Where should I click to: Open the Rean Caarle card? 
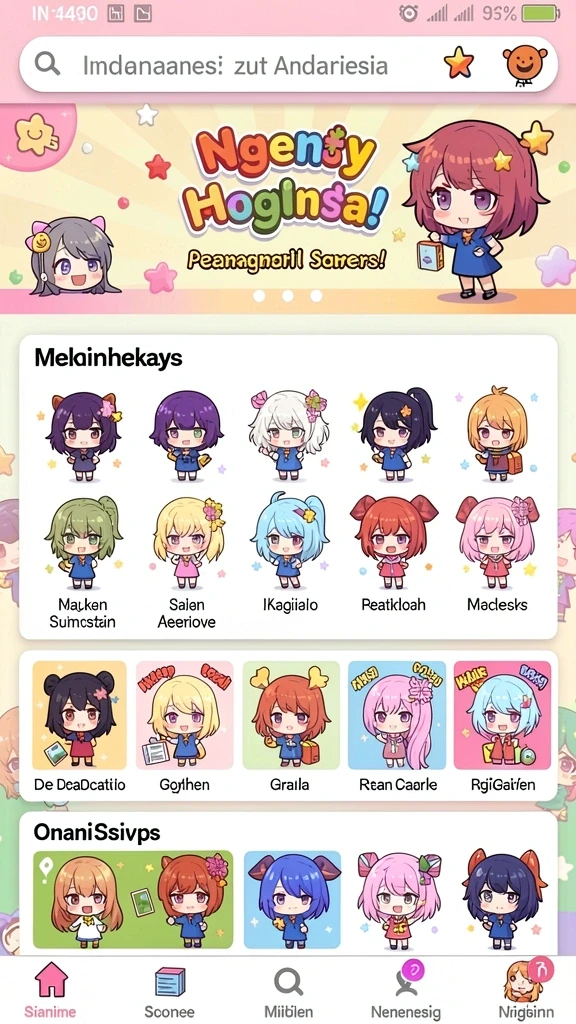click(397, 726)
